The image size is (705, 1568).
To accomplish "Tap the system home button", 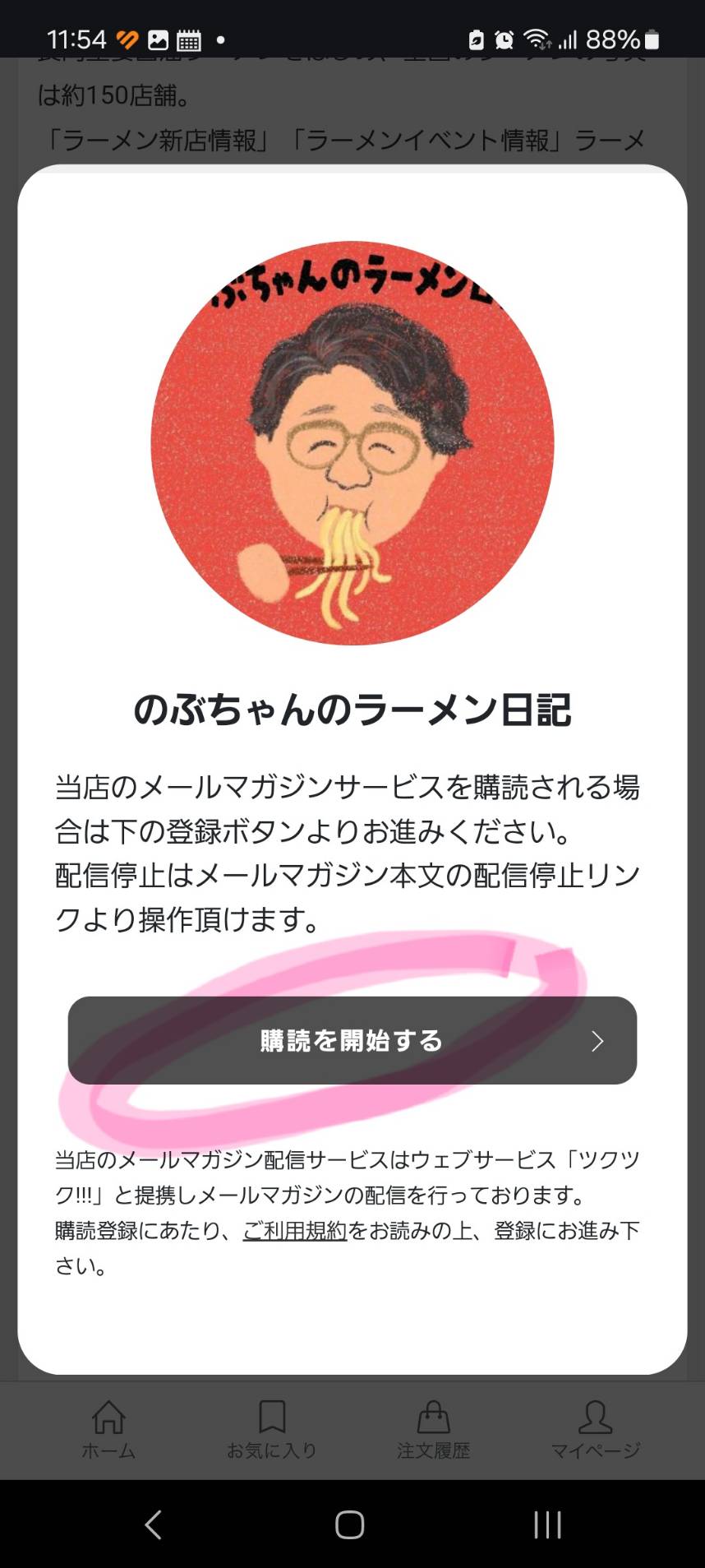I will tap(350, 1524).
